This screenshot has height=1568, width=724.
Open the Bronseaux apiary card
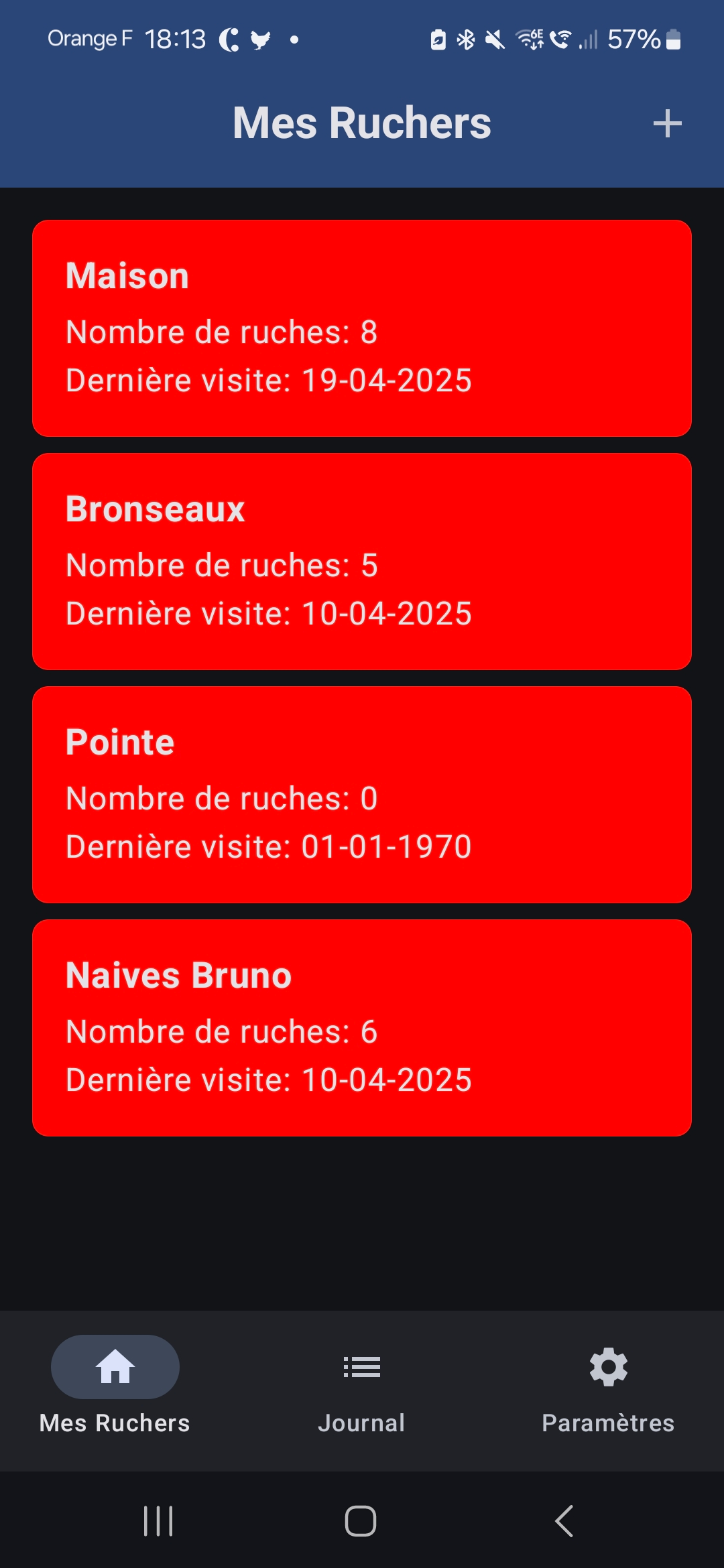click(362, 562)
